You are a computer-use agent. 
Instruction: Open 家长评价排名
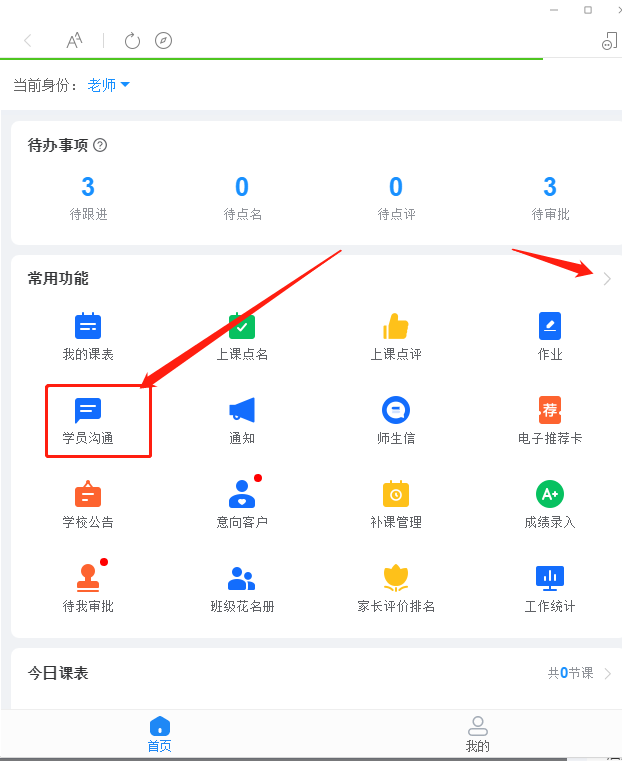(396, 586)
